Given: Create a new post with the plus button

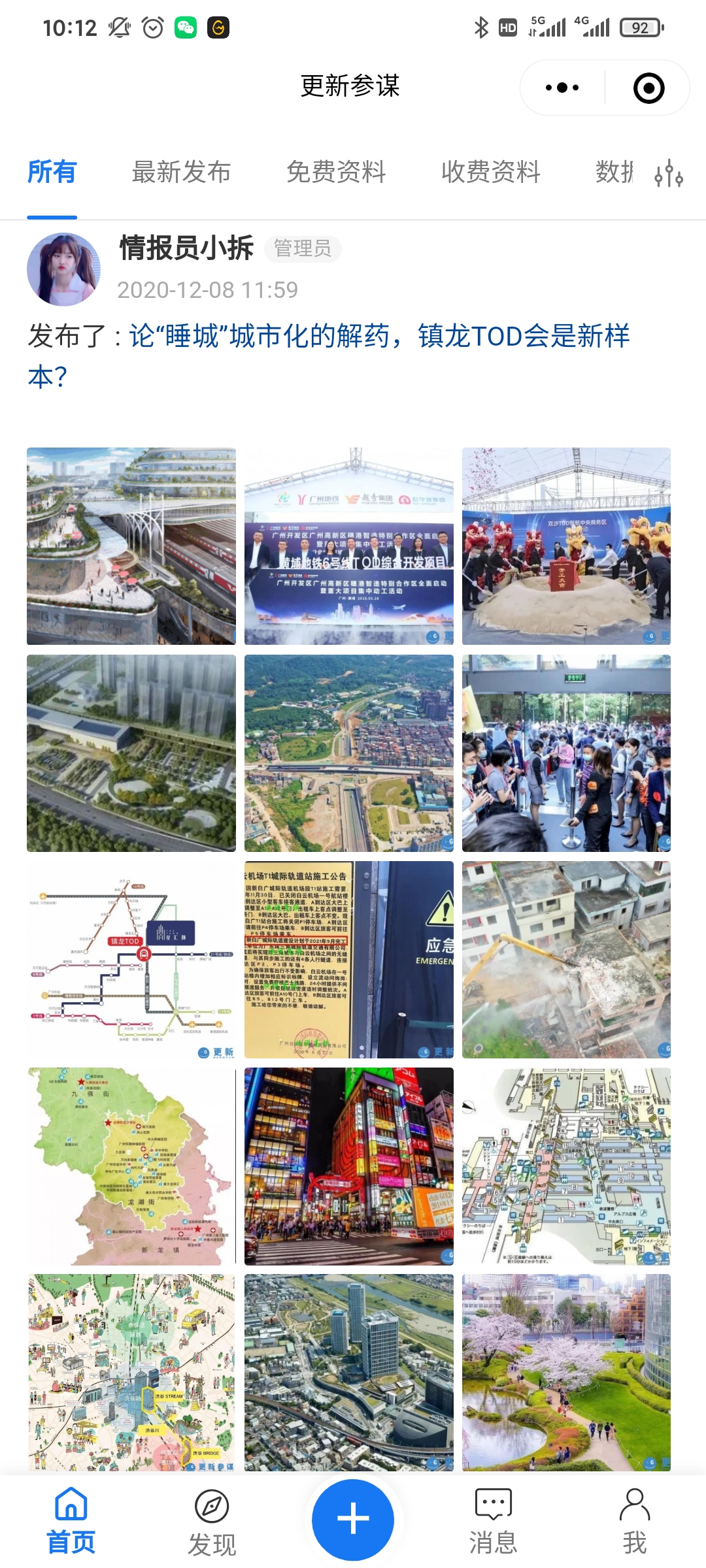Looking at the screenshot, I should pos(353,1520).
